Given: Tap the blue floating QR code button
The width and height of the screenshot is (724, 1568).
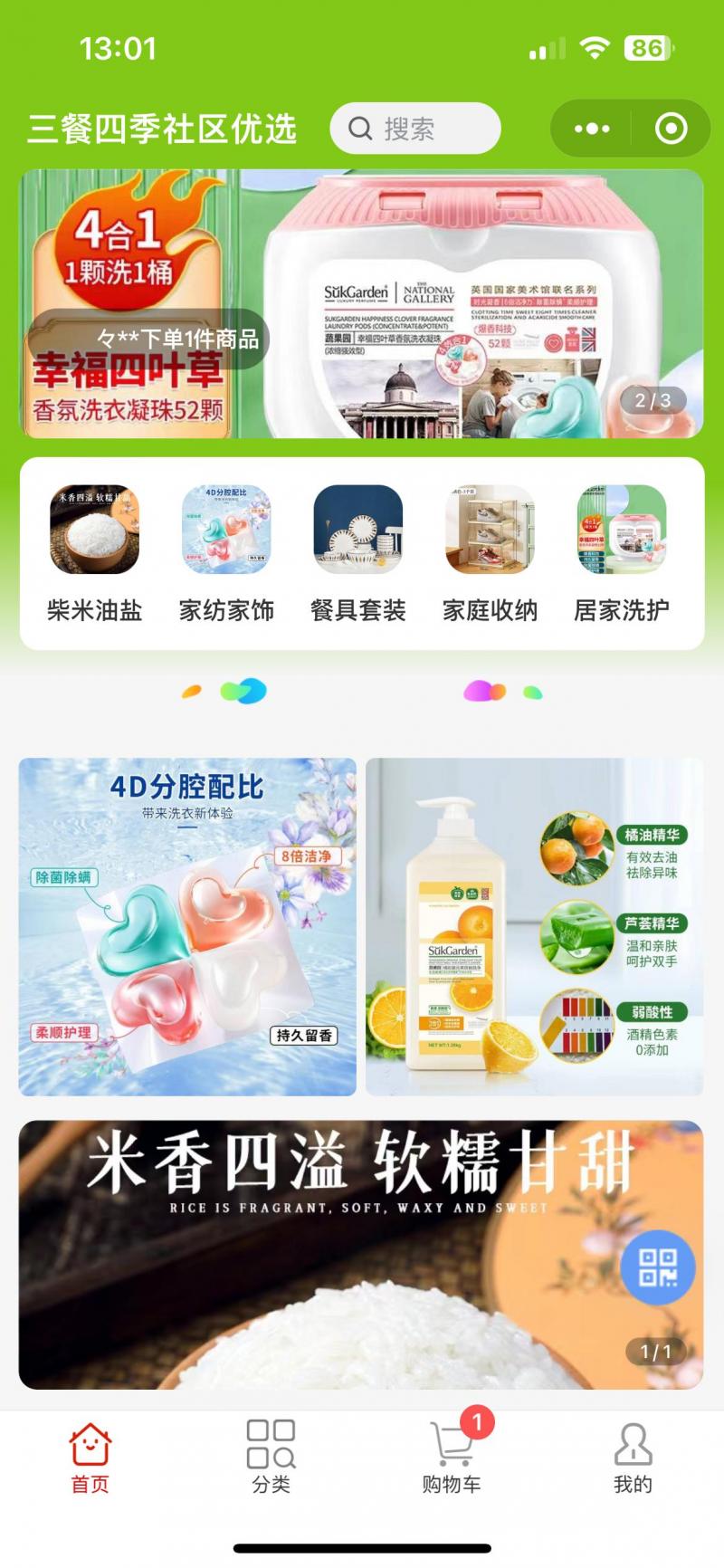Looking at the screenshot, I should (658, 1267).
